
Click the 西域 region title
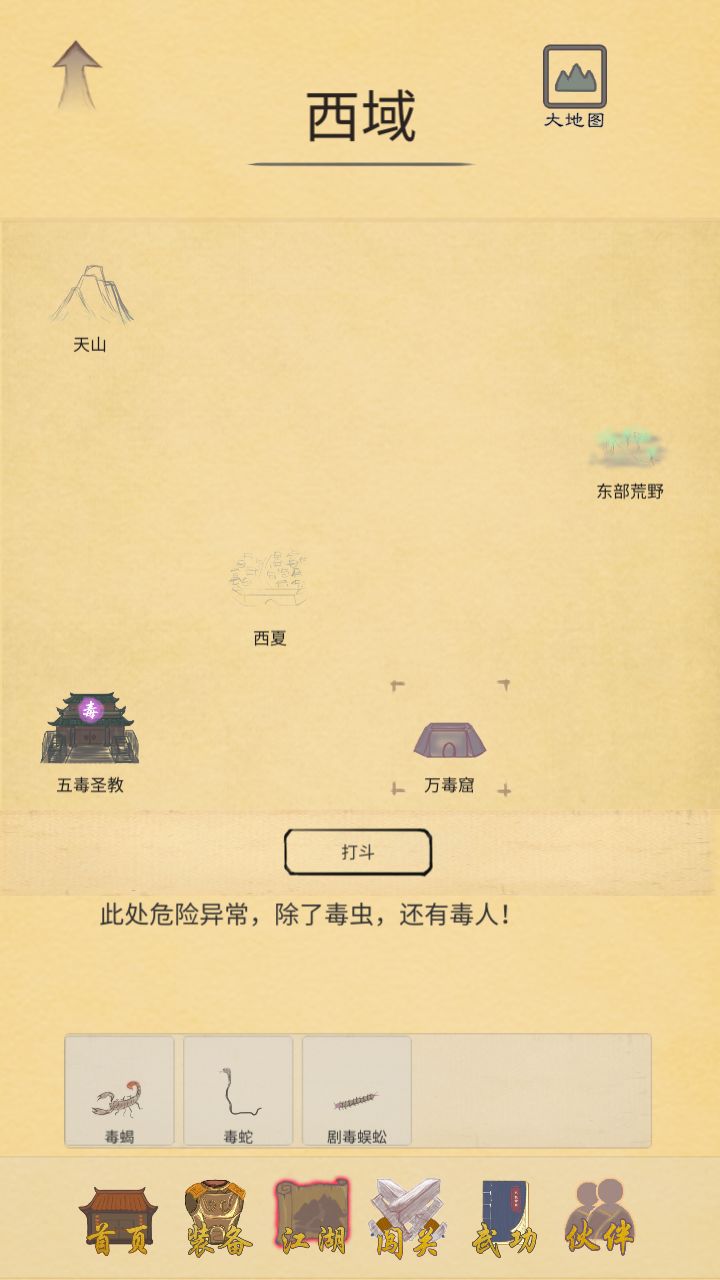click(360, 113)
